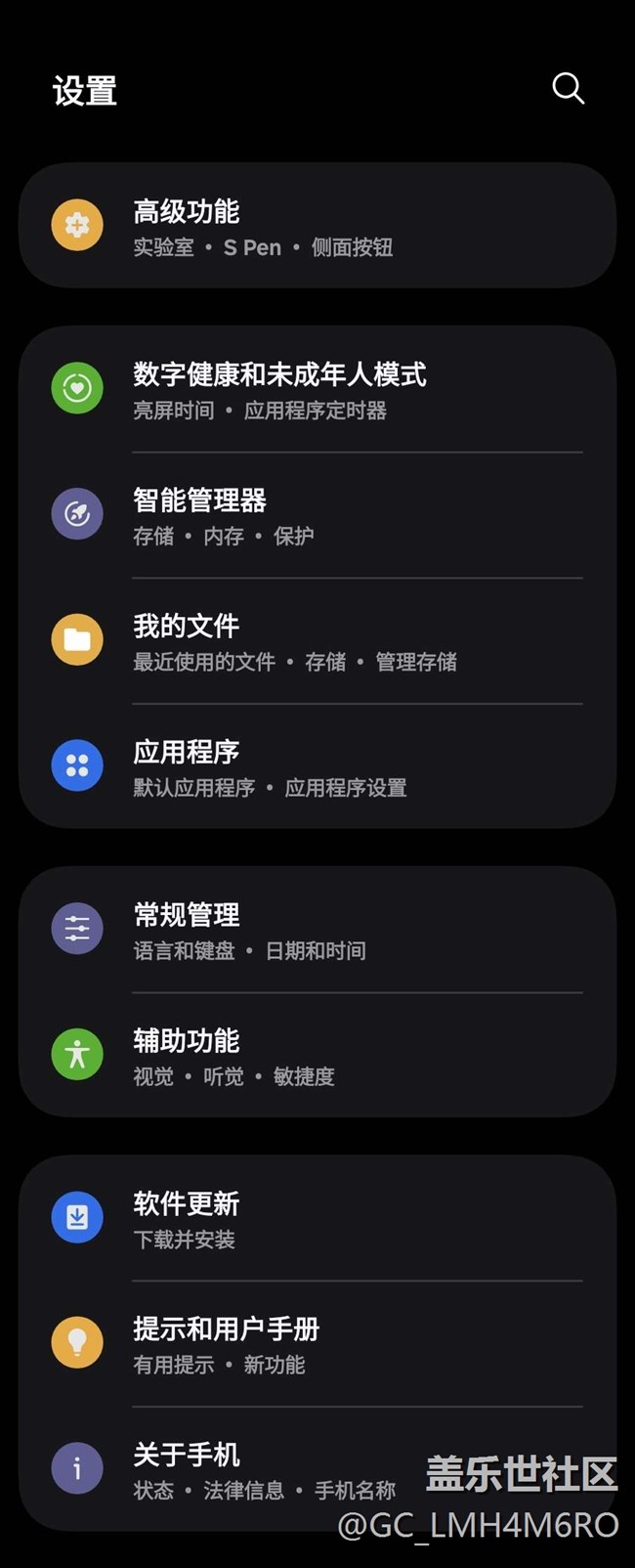Open 高级功能 settings
This screenshot has width=635, height=1568.
317,226
